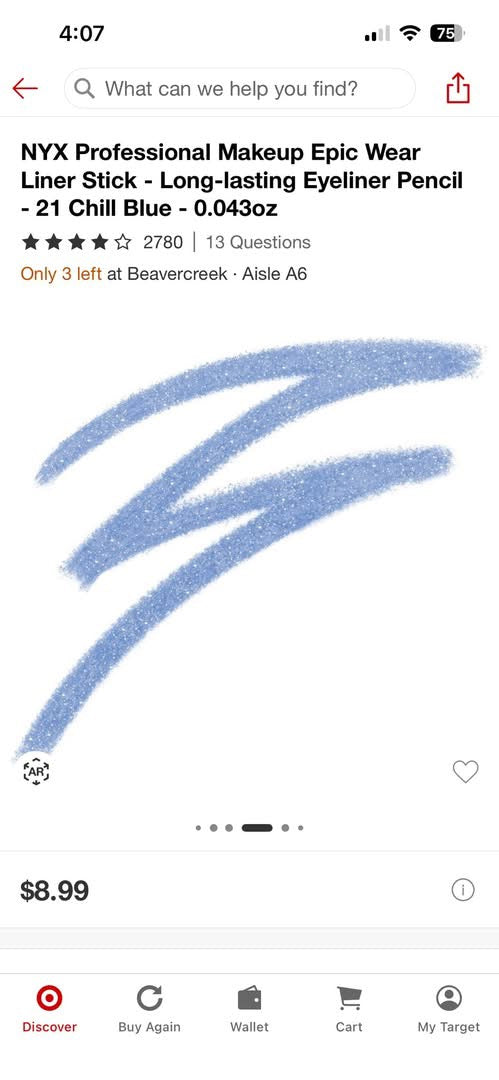
Task: Go to the My Target tab
Action: (x=449, y=1008)
